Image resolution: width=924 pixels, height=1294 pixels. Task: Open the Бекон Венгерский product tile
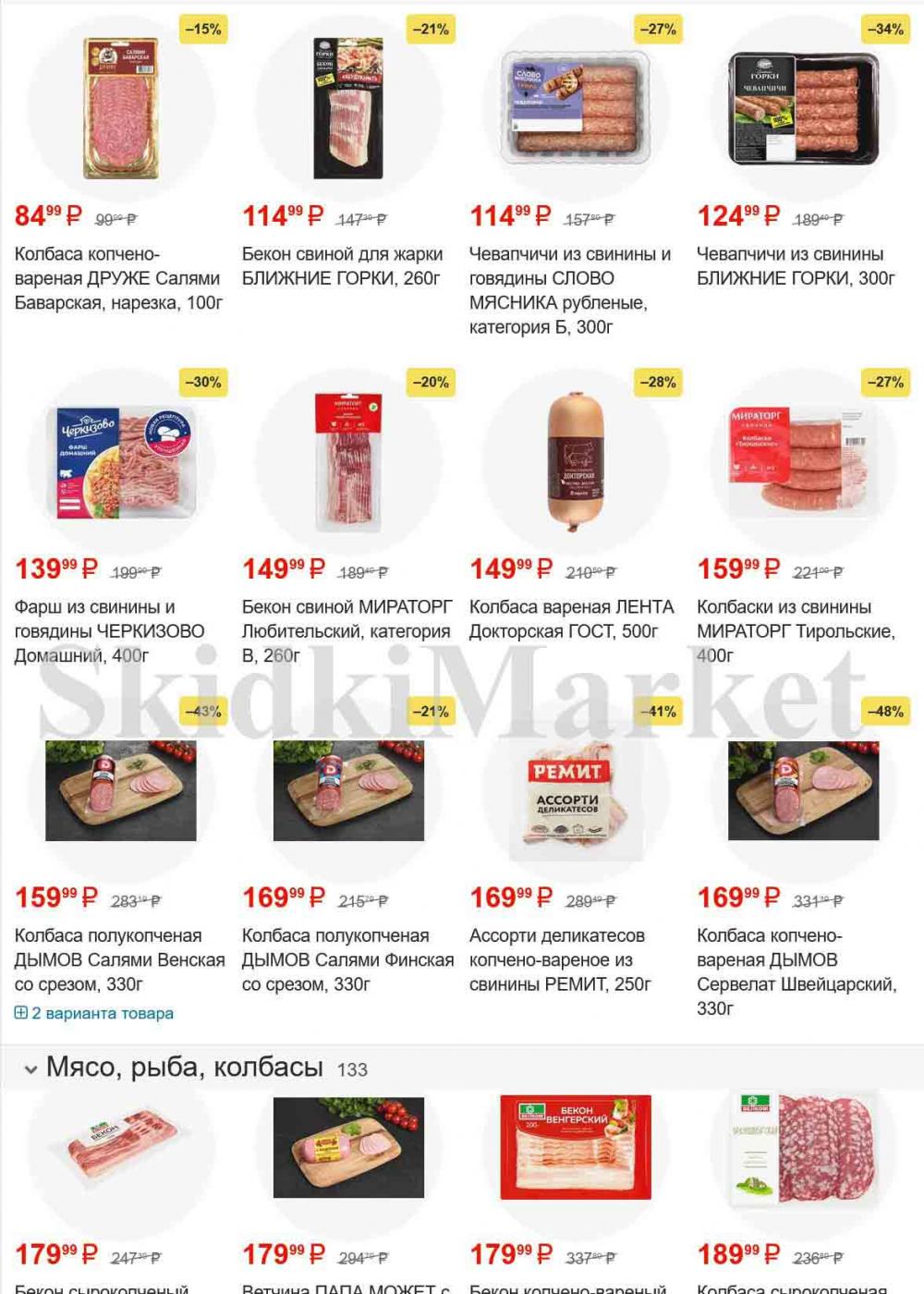click(575, 1147)
